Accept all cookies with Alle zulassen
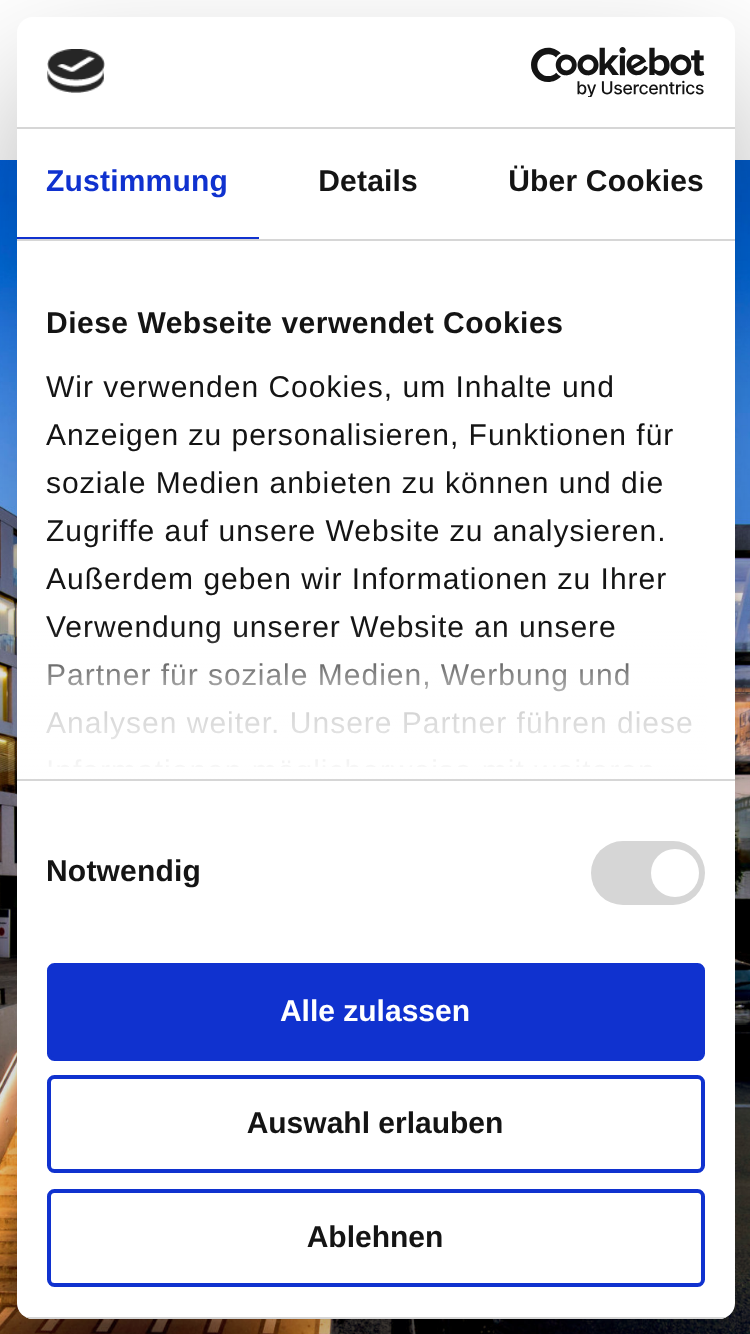This screenshot has width=750, height=1334. tap(376, 1011)
